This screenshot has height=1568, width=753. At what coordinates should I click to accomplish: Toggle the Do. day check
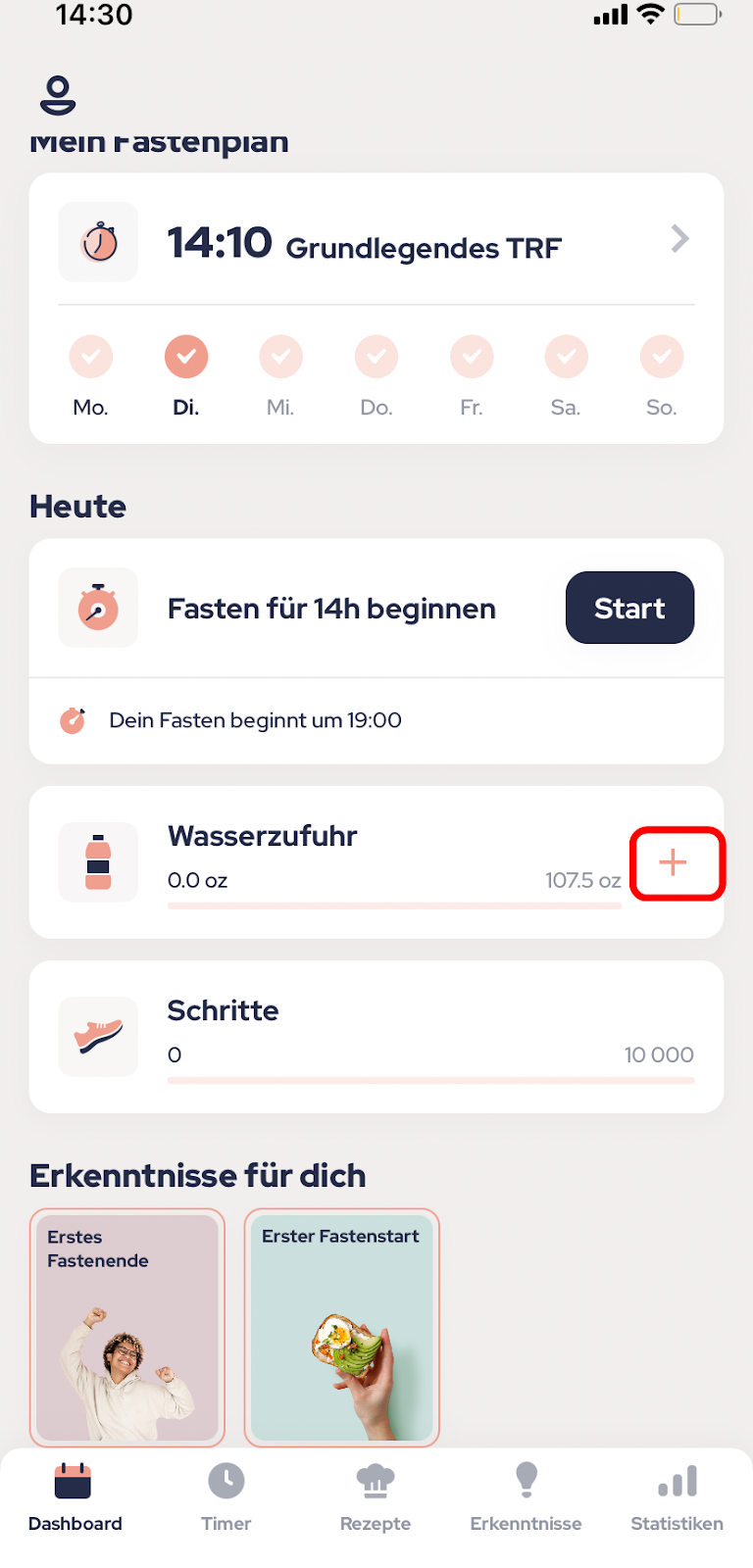coord(376,357)
